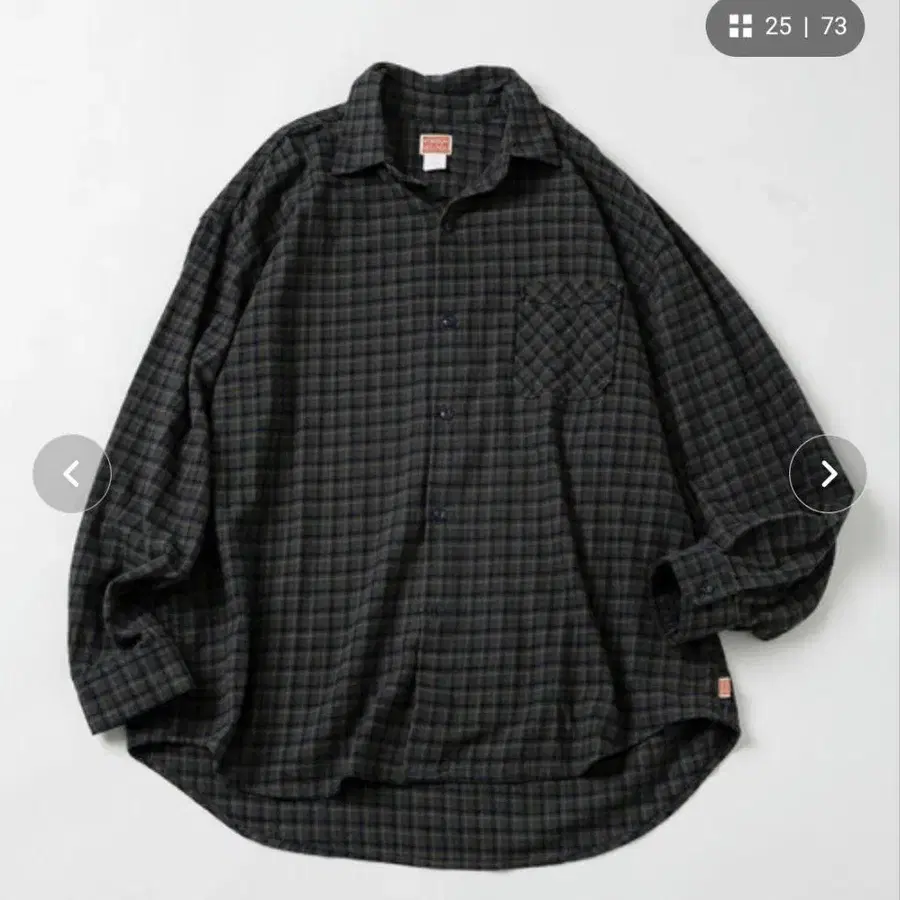
Task: Go to the previous product image
Action: 71,474
